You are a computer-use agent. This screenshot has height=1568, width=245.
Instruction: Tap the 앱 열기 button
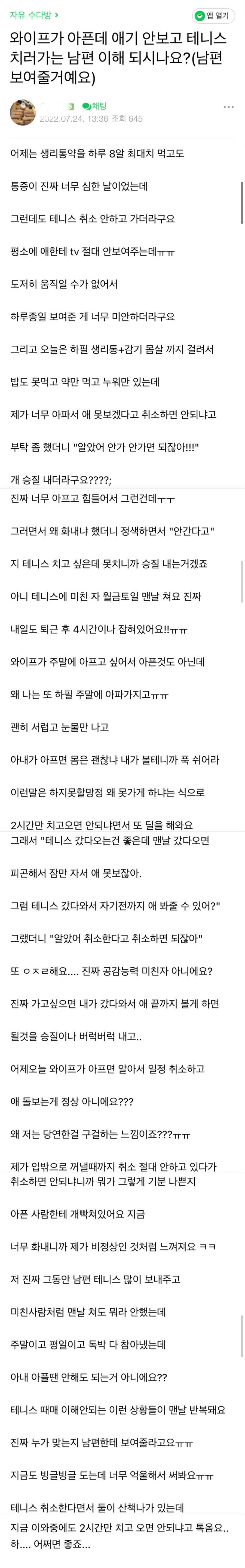(x=213, y=15)
